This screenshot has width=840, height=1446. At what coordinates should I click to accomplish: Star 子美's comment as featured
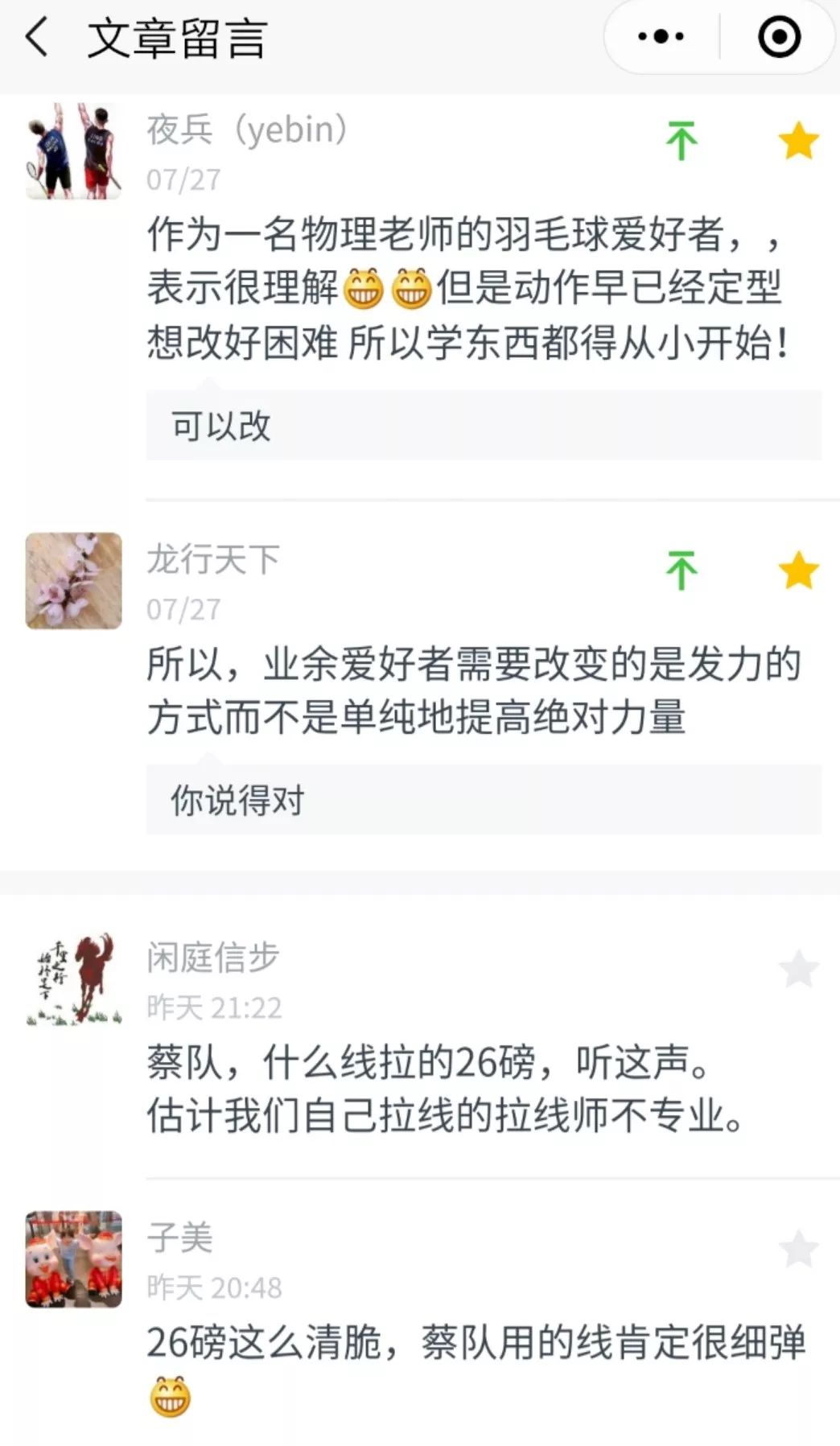tap(797, 1246)
